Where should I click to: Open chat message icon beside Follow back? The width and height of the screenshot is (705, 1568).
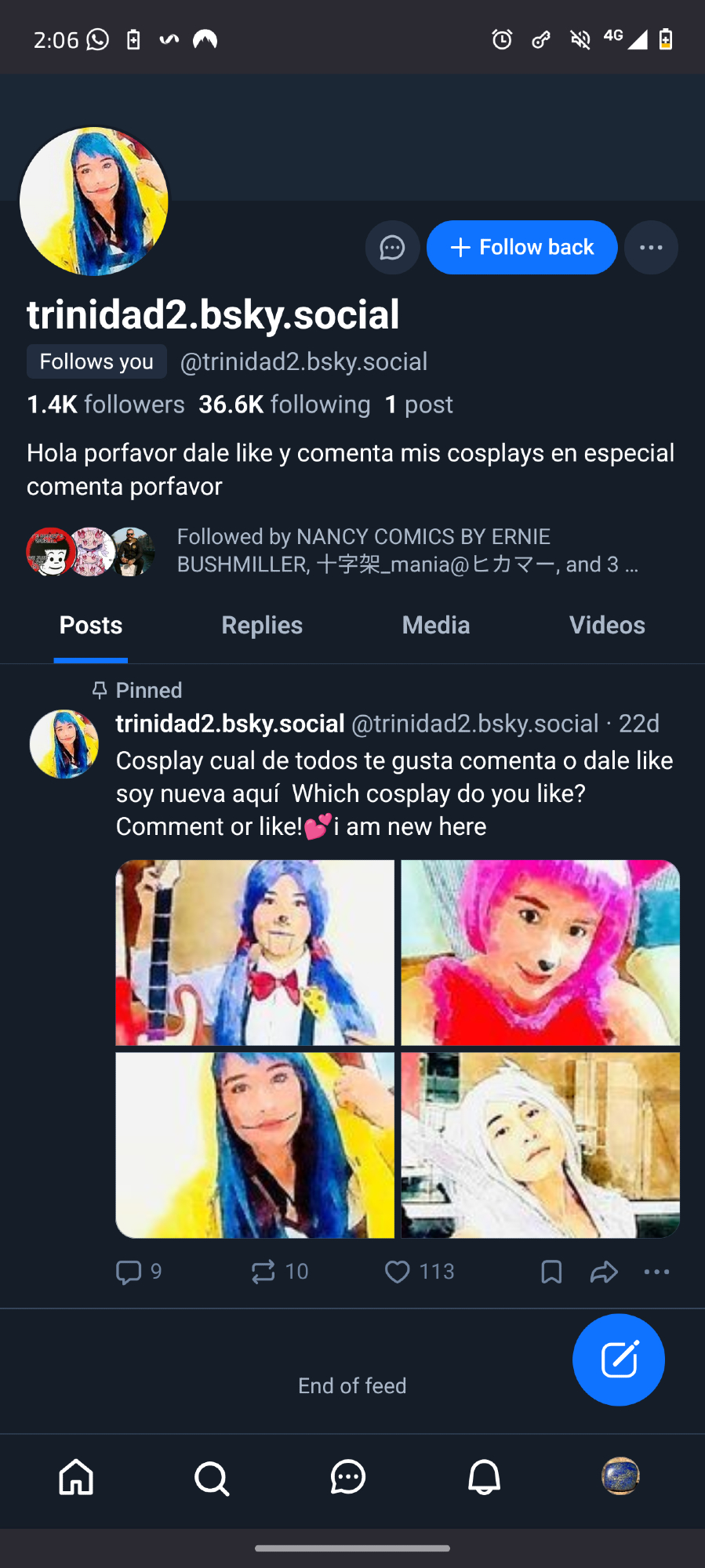pyautogui.click(x=392, y=248)
